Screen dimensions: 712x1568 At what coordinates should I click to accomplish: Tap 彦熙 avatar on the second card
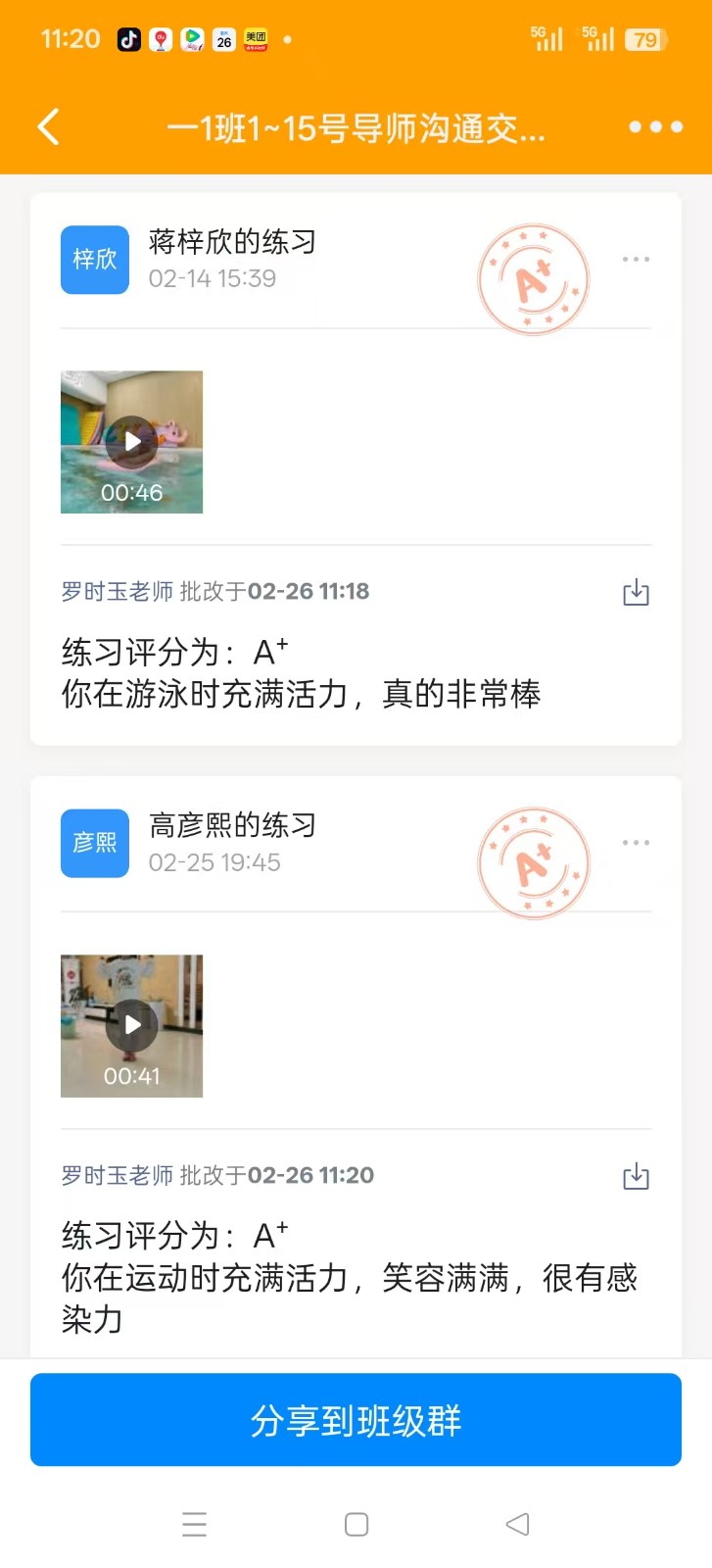coord(95,843)
